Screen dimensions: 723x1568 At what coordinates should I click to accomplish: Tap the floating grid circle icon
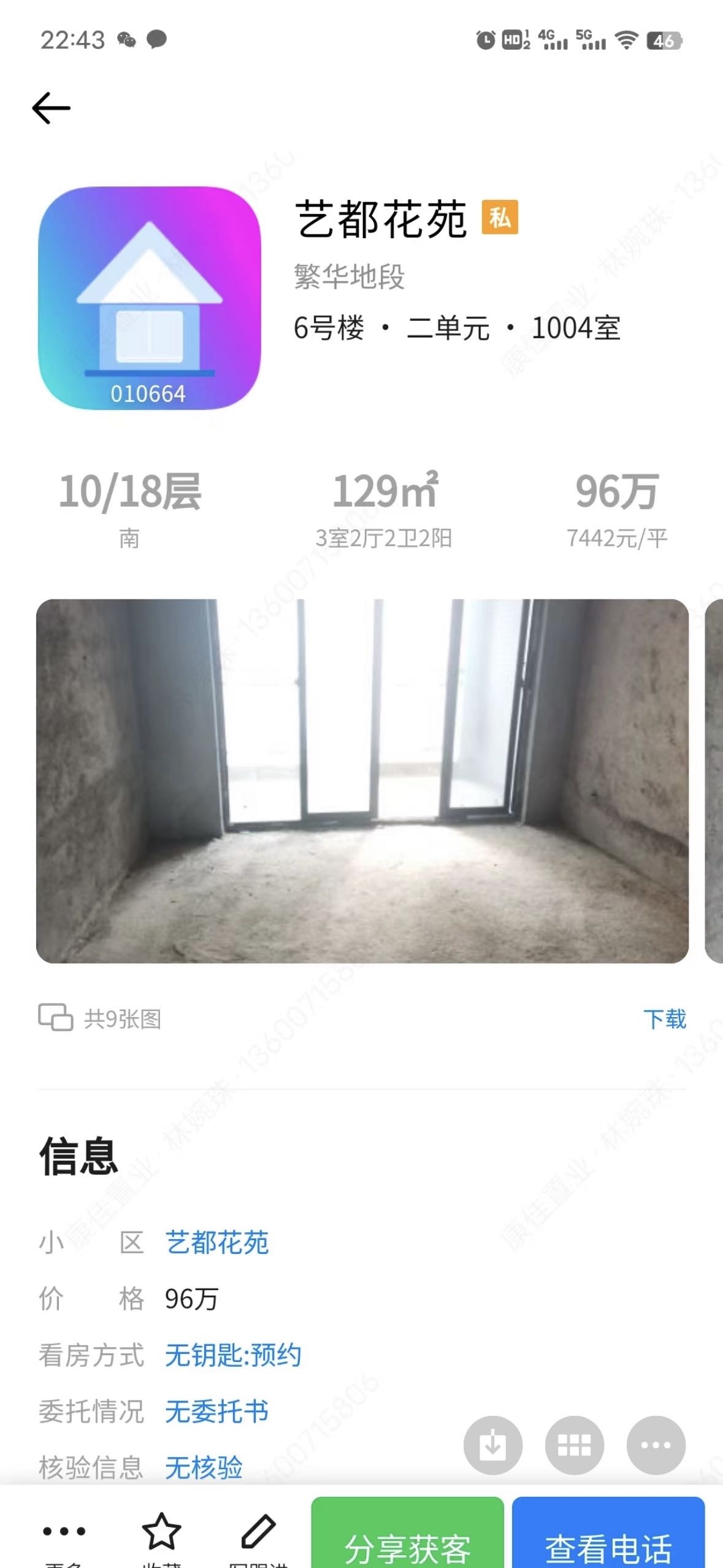pos(575,1445)
